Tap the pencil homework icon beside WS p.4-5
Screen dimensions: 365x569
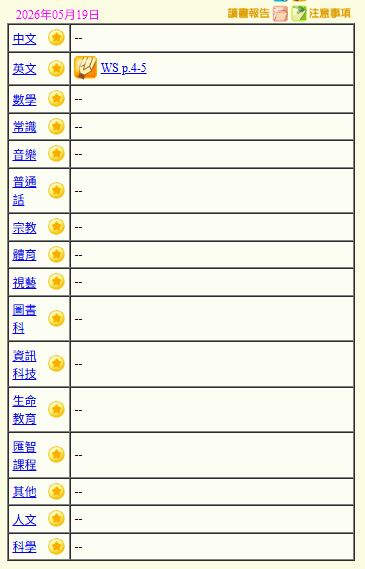tap(85, 67)
